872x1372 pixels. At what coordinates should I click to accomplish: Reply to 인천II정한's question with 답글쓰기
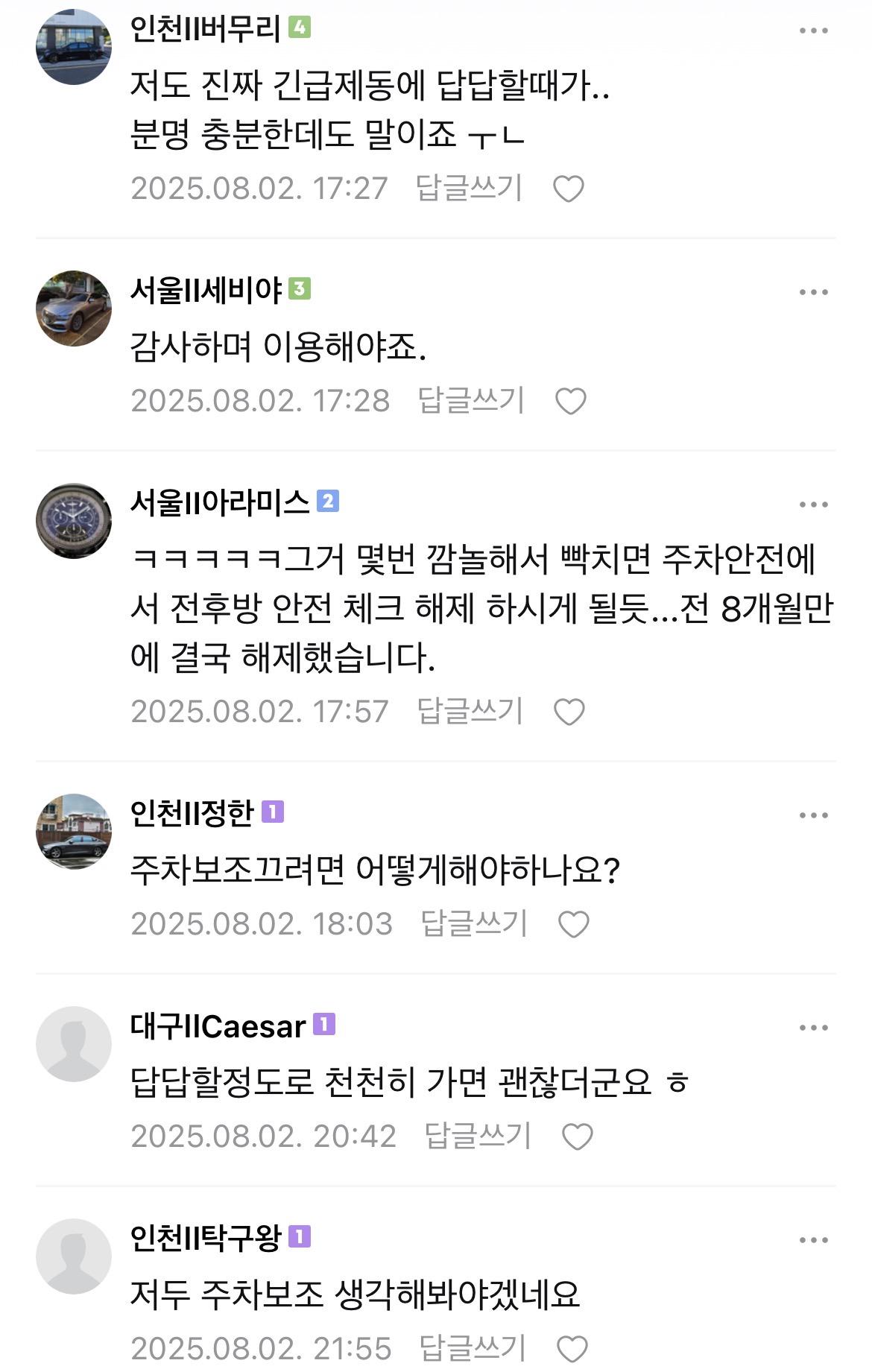(x=474, y=923)
